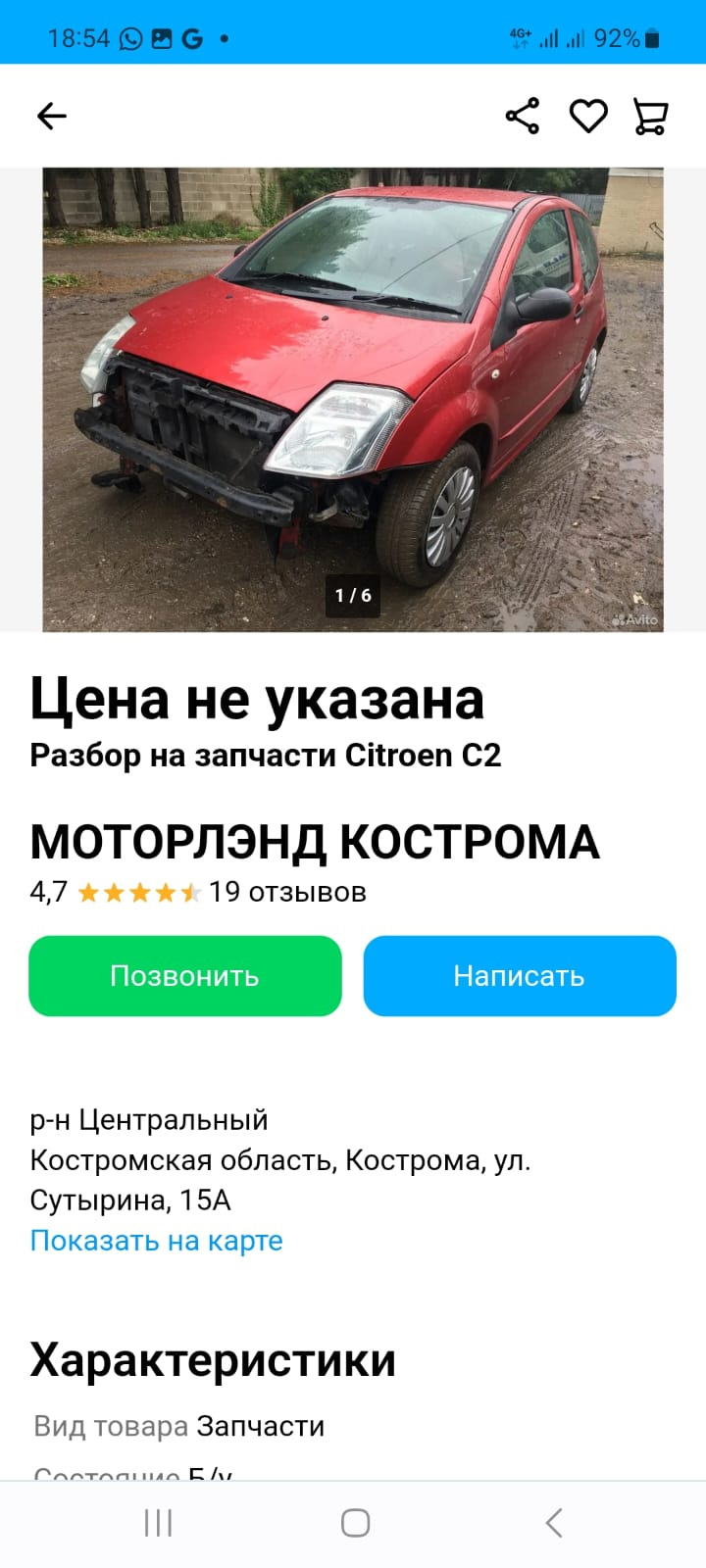Call the seller via Позвонить
The image size is (706, 1568).
tap(185, 976)
